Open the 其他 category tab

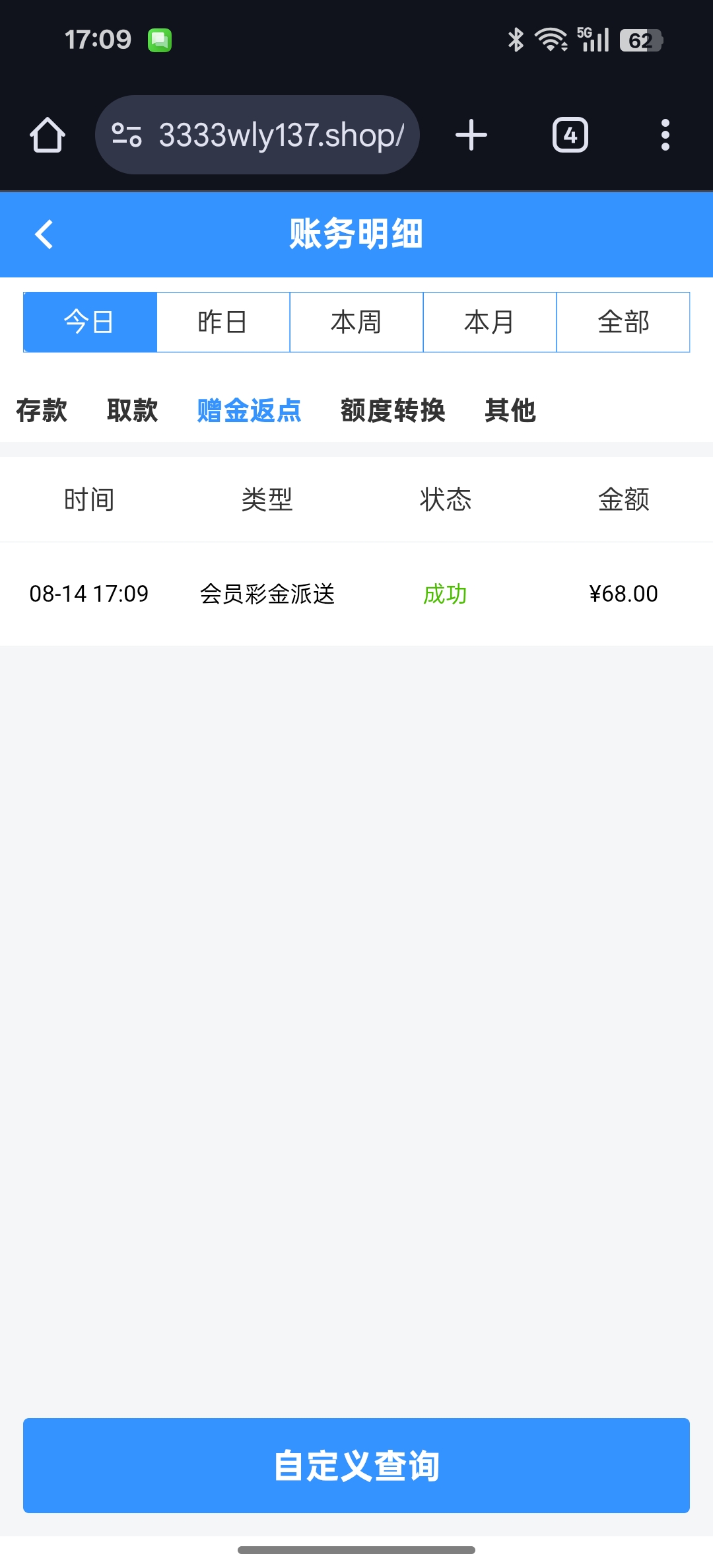(x=510, y=410)
